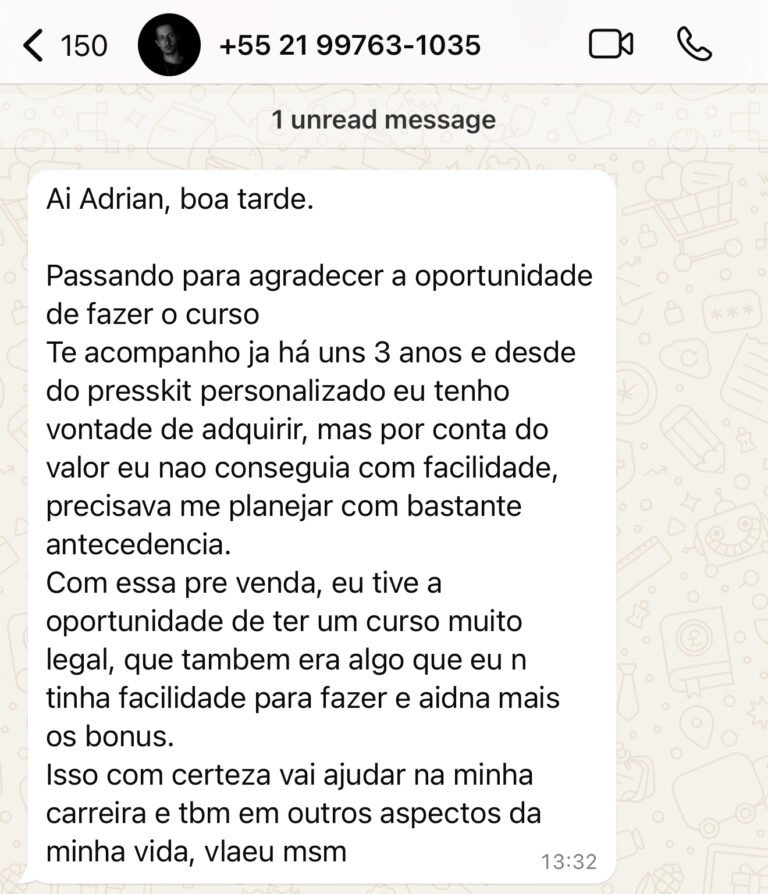Start a video call with this contact

[611, 45]
